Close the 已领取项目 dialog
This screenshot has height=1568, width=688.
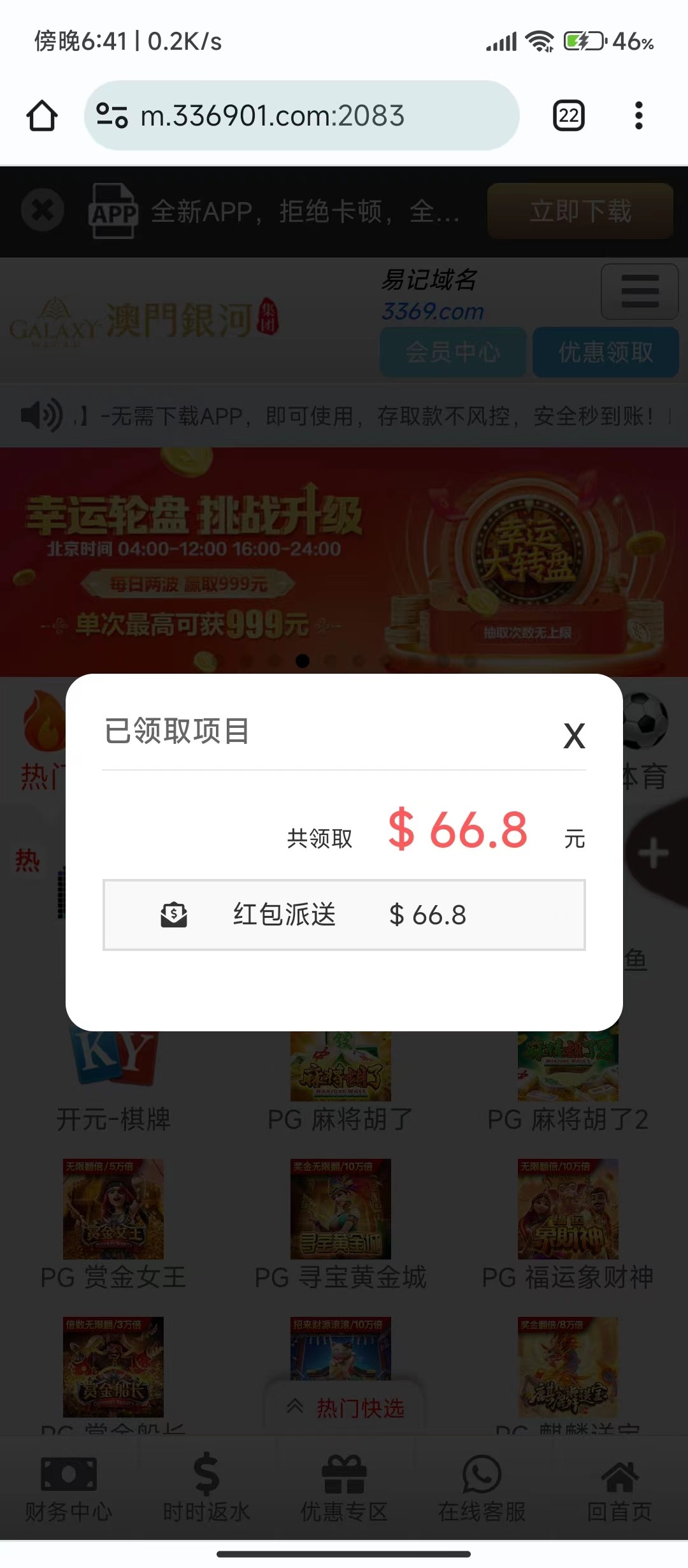tap(574, 736)
